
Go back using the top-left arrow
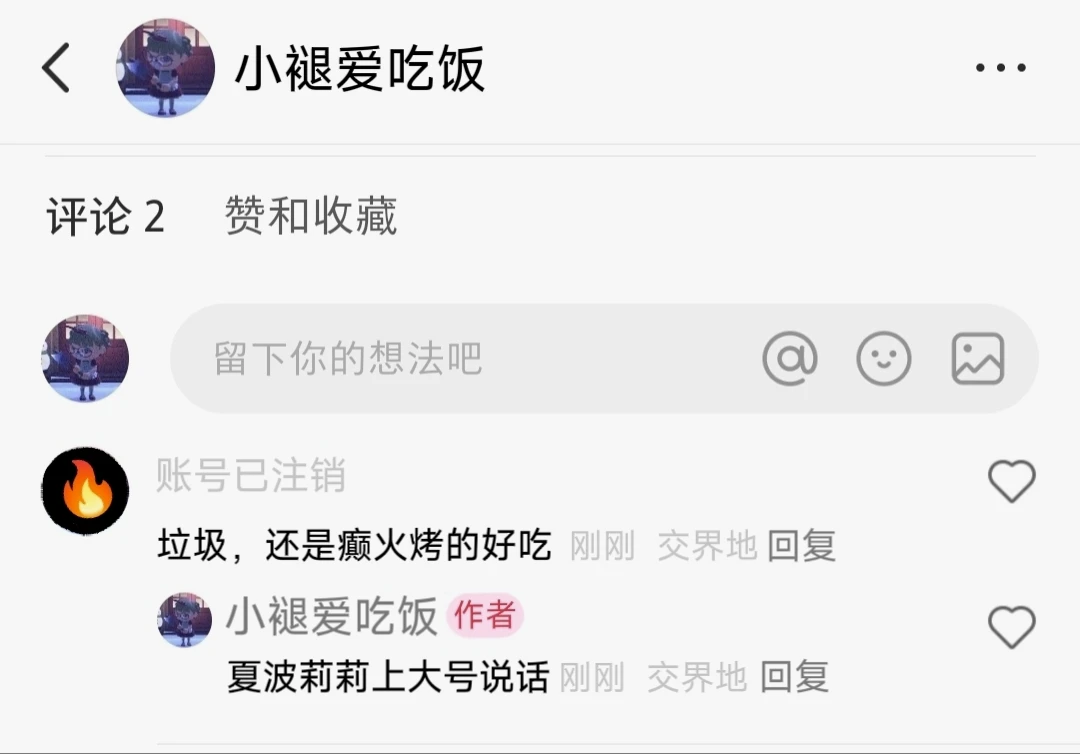pyautogui.click(x=56, y=69)
